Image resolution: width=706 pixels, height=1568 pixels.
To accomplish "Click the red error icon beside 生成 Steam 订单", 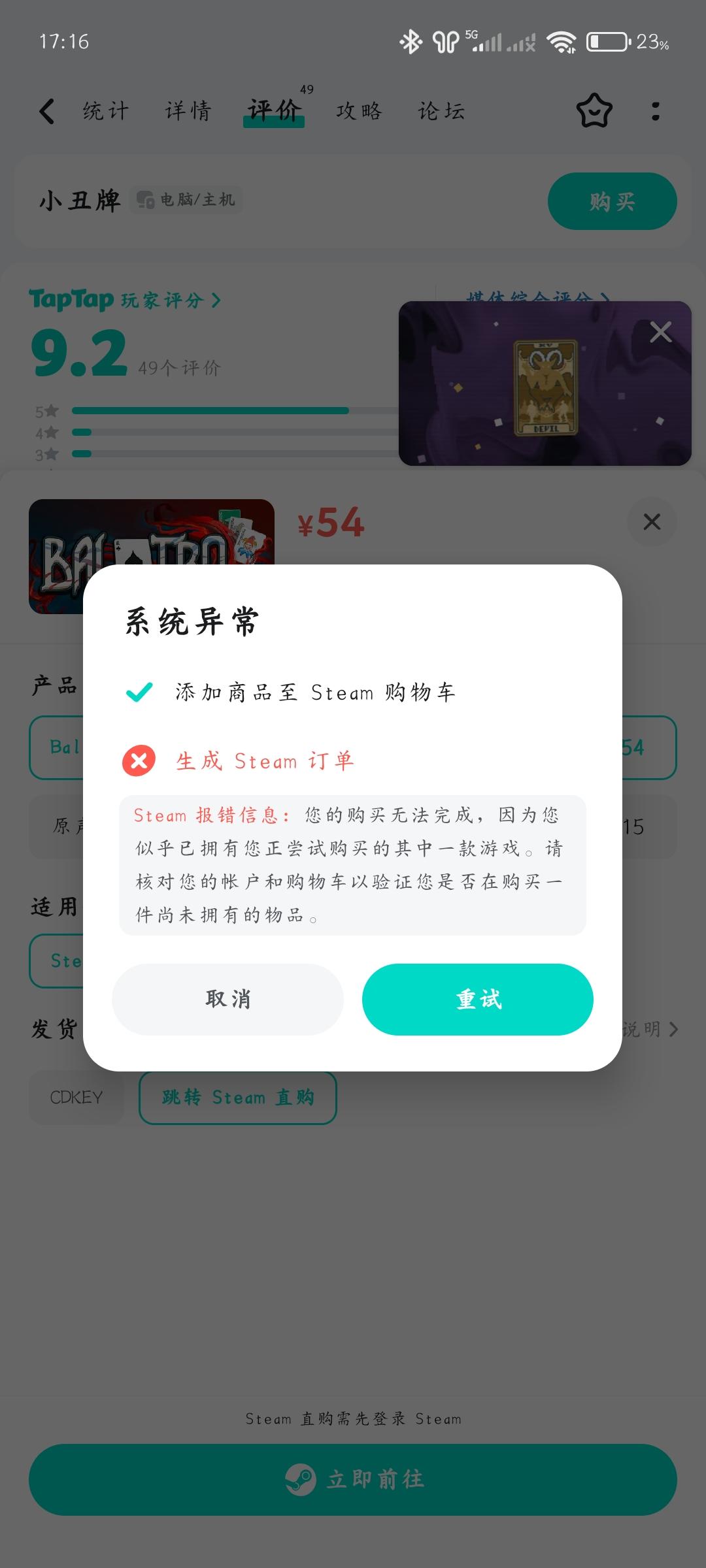I will click(x=137, y=761).
